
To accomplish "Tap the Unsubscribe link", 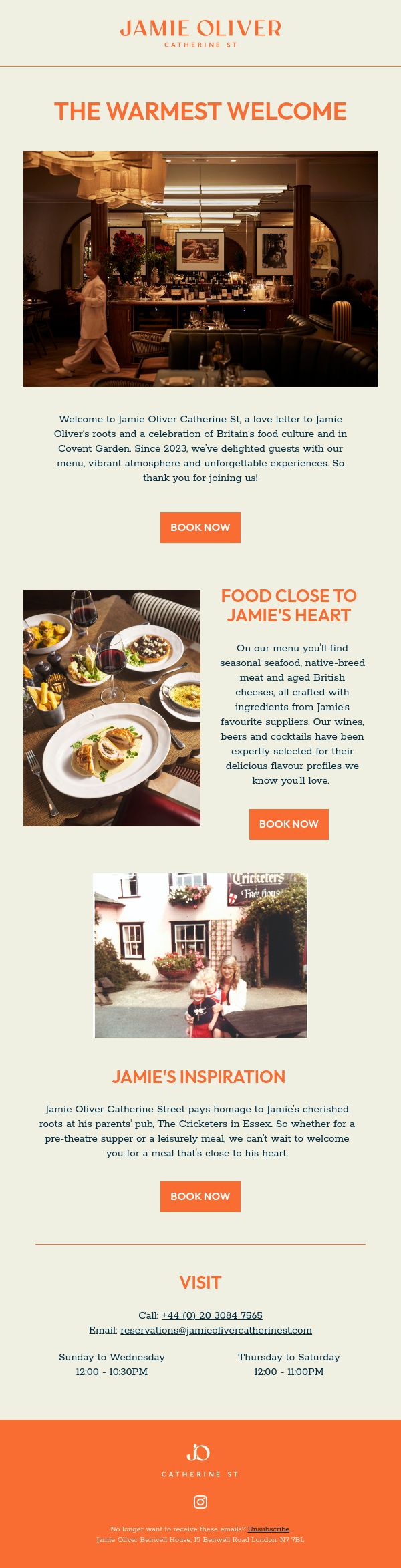I will (x=269, y=1529).
